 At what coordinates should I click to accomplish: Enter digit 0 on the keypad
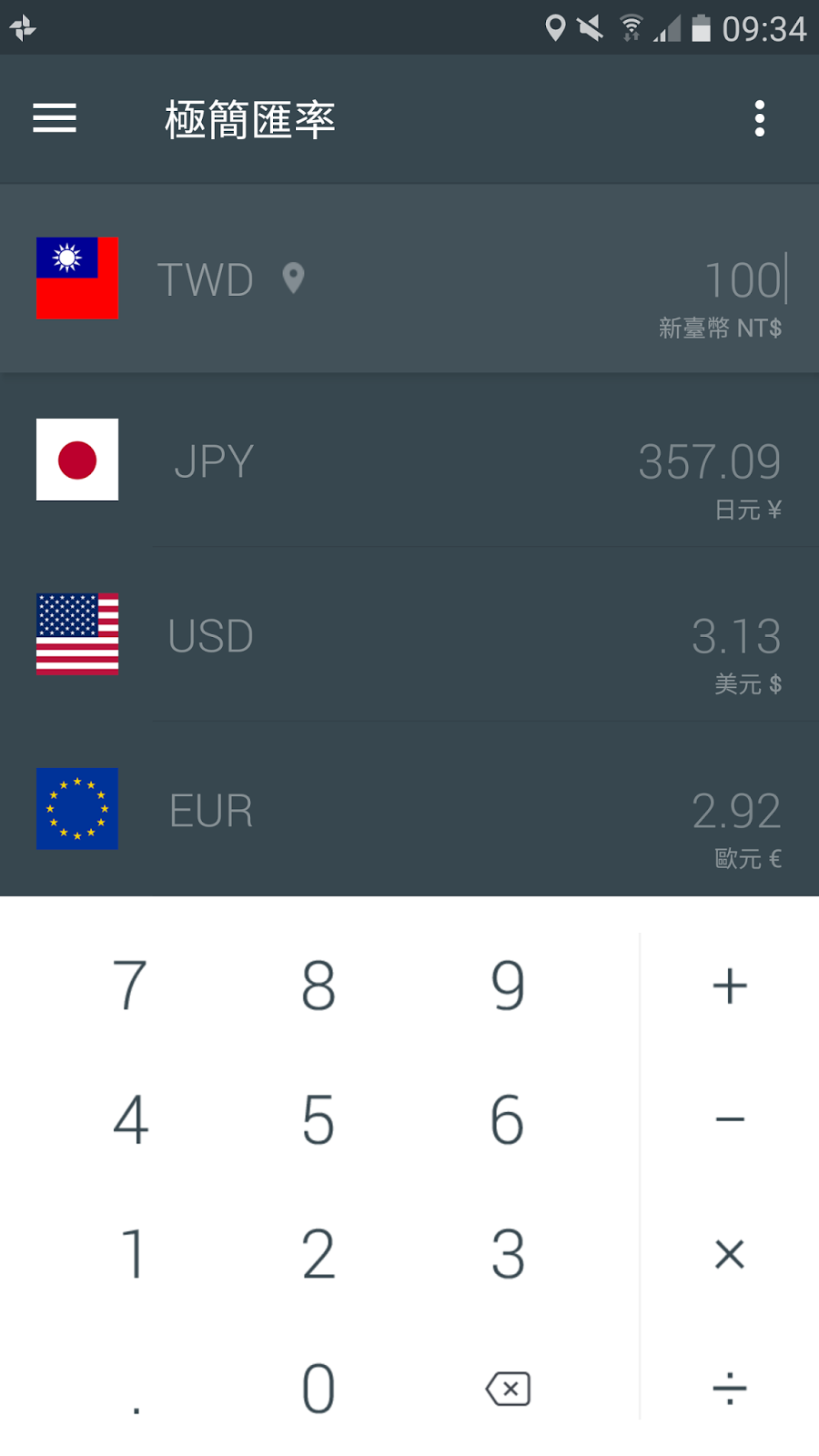click(x=318, y=1389)
